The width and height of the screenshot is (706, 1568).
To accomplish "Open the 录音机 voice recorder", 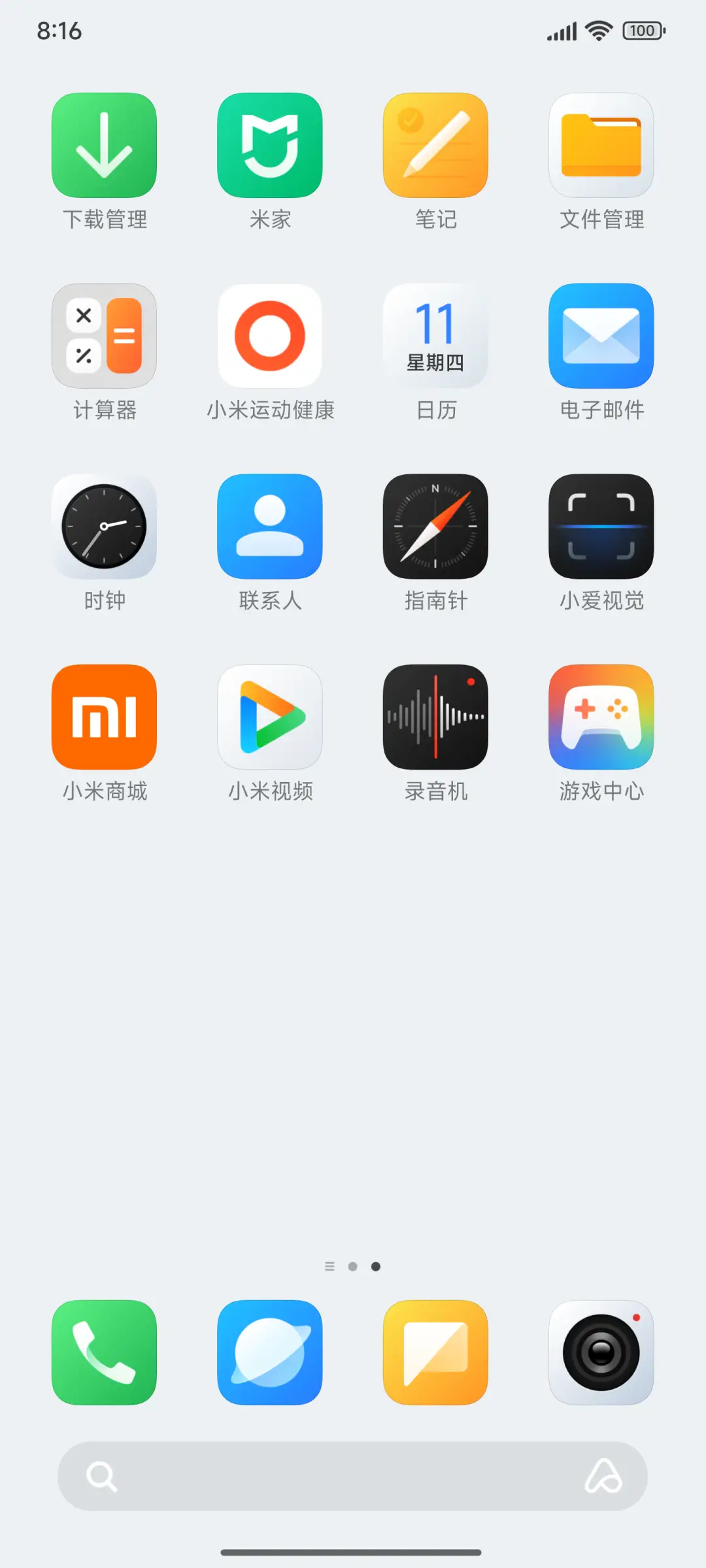I will tap(436, 717).
